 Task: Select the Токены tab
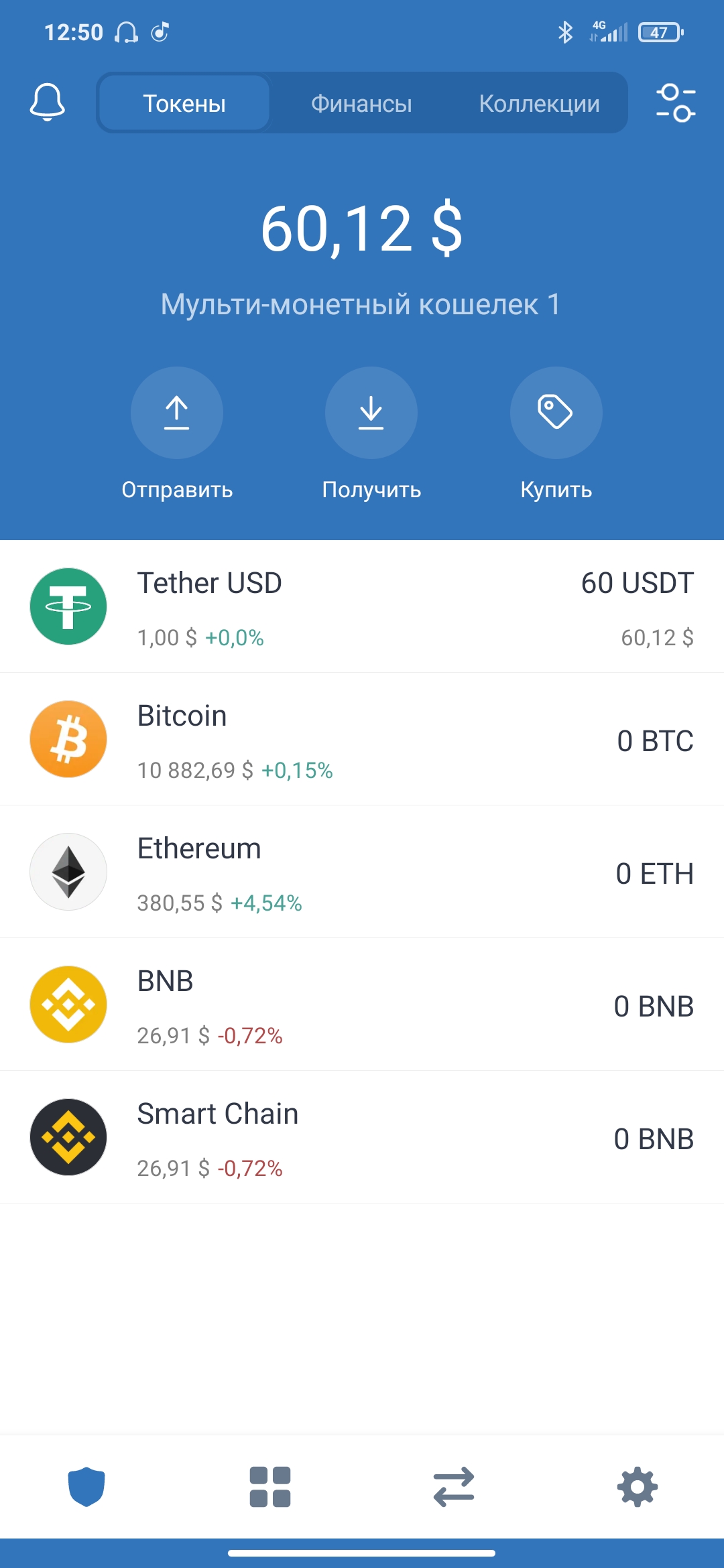click(x=184, y=103)
